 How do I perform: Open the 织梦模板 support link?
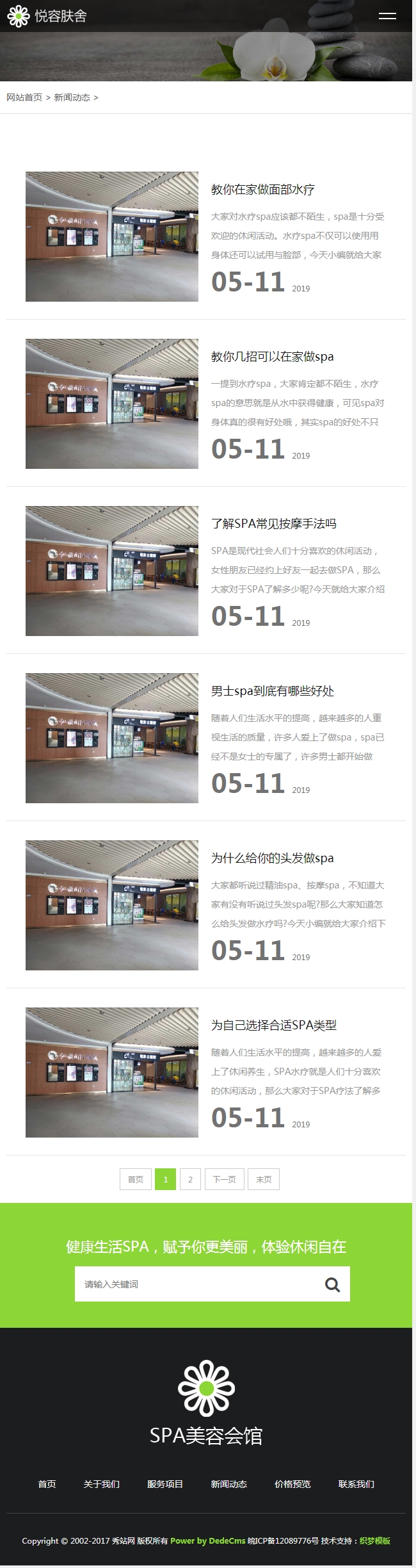(x=375, y=1541)
